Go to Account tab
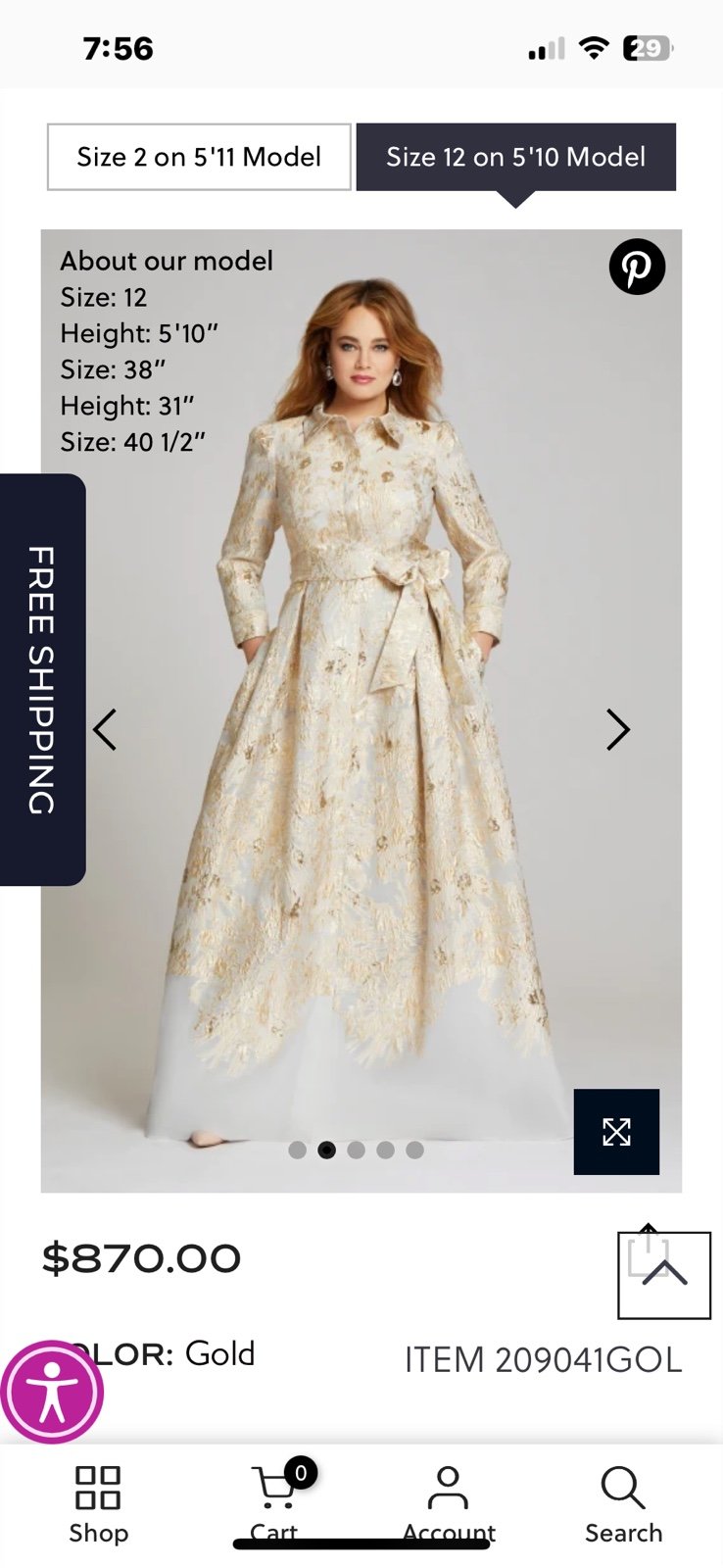This screenshot has height=1568, width=723. click(449, 1504)
